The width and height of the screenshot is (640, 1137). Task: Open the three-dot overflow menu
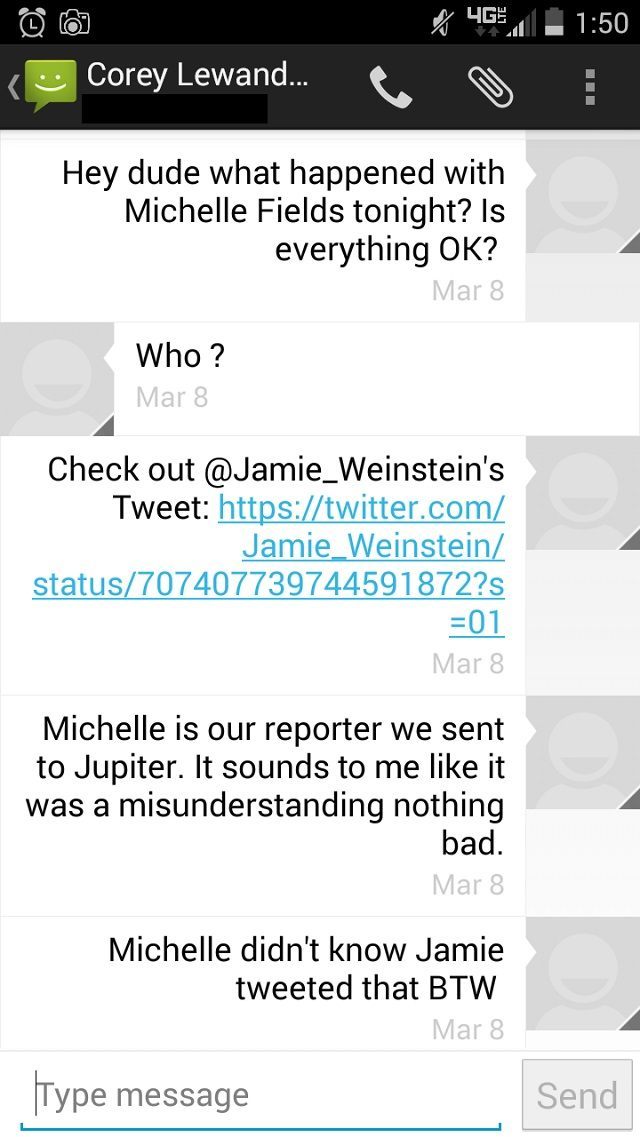click(590, 87)
